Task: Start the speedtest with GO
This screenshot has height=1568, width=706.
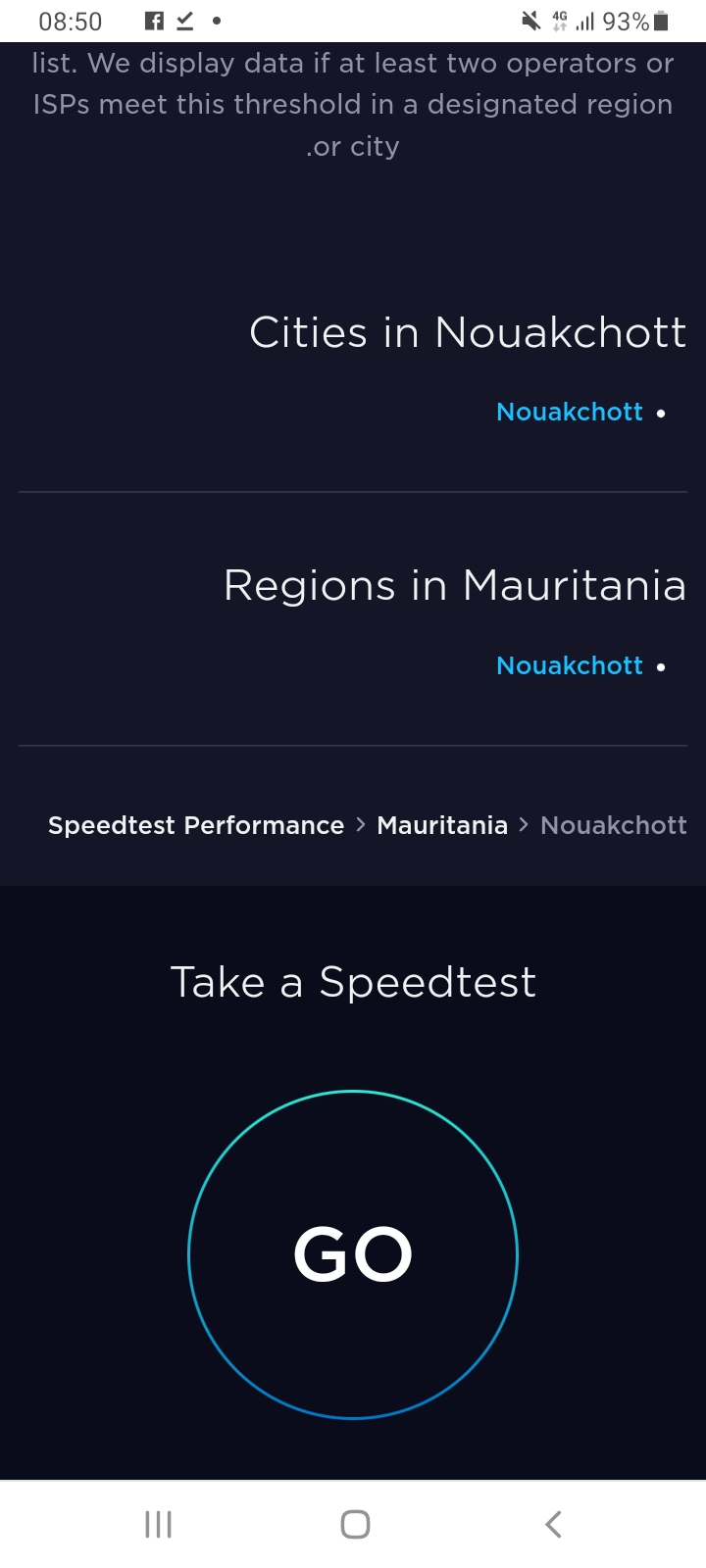Action: click(x=353, y=1254)
